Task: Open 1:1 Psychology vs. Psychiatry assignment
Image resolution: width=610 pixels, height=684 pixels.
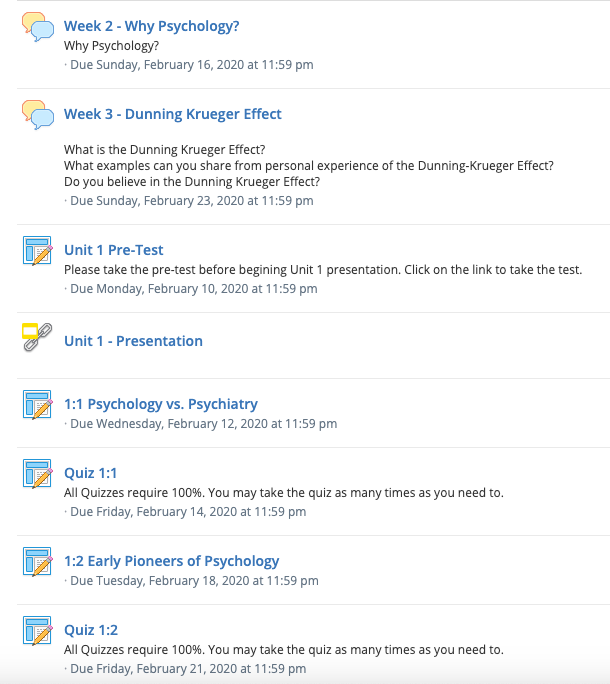Action: 160,404
